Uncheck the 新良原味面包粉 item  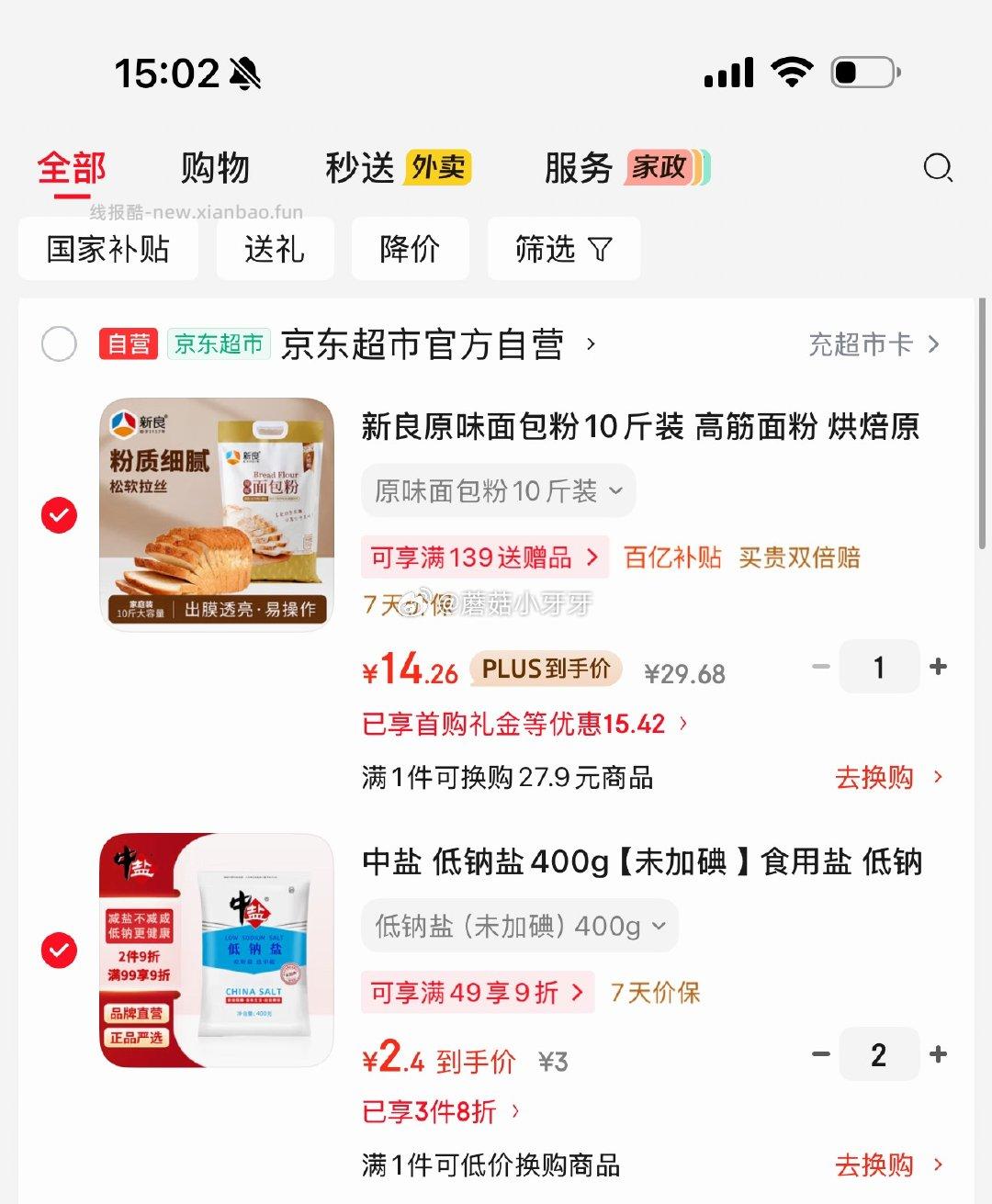(60, 515)
